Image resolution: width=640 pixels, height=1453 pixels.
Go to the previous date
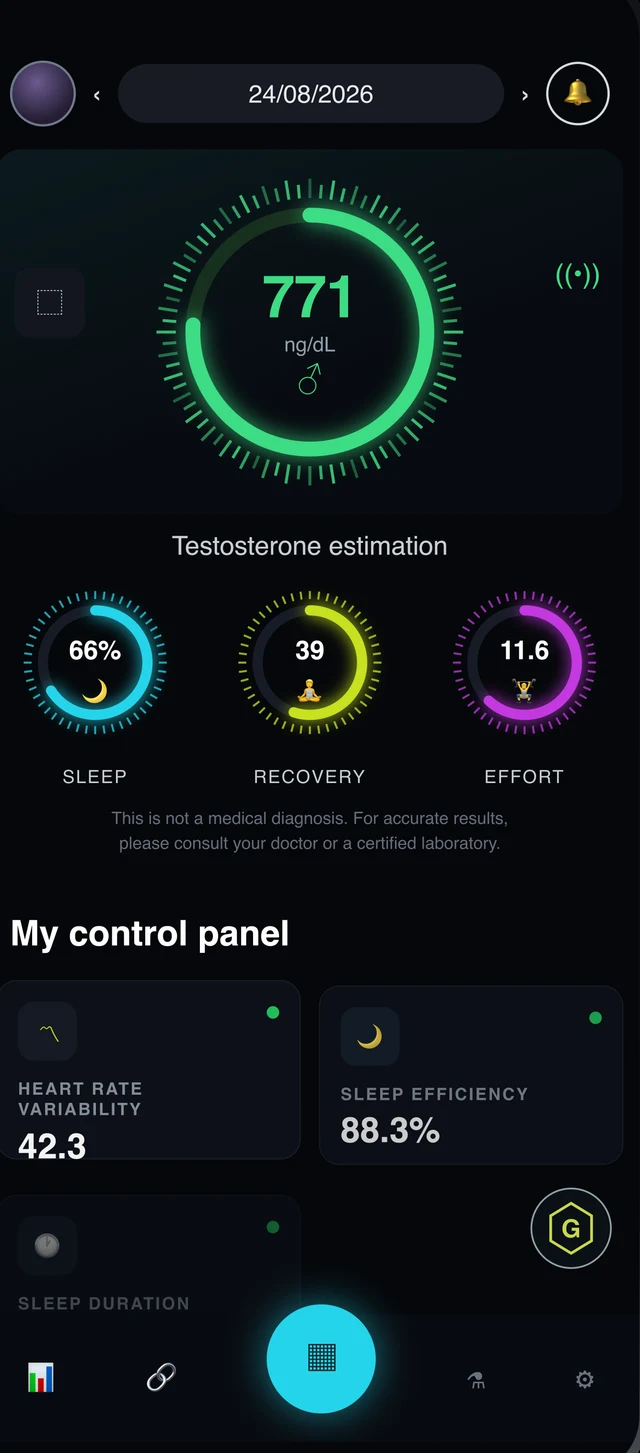pyautogui.click(x=97, y=95)
